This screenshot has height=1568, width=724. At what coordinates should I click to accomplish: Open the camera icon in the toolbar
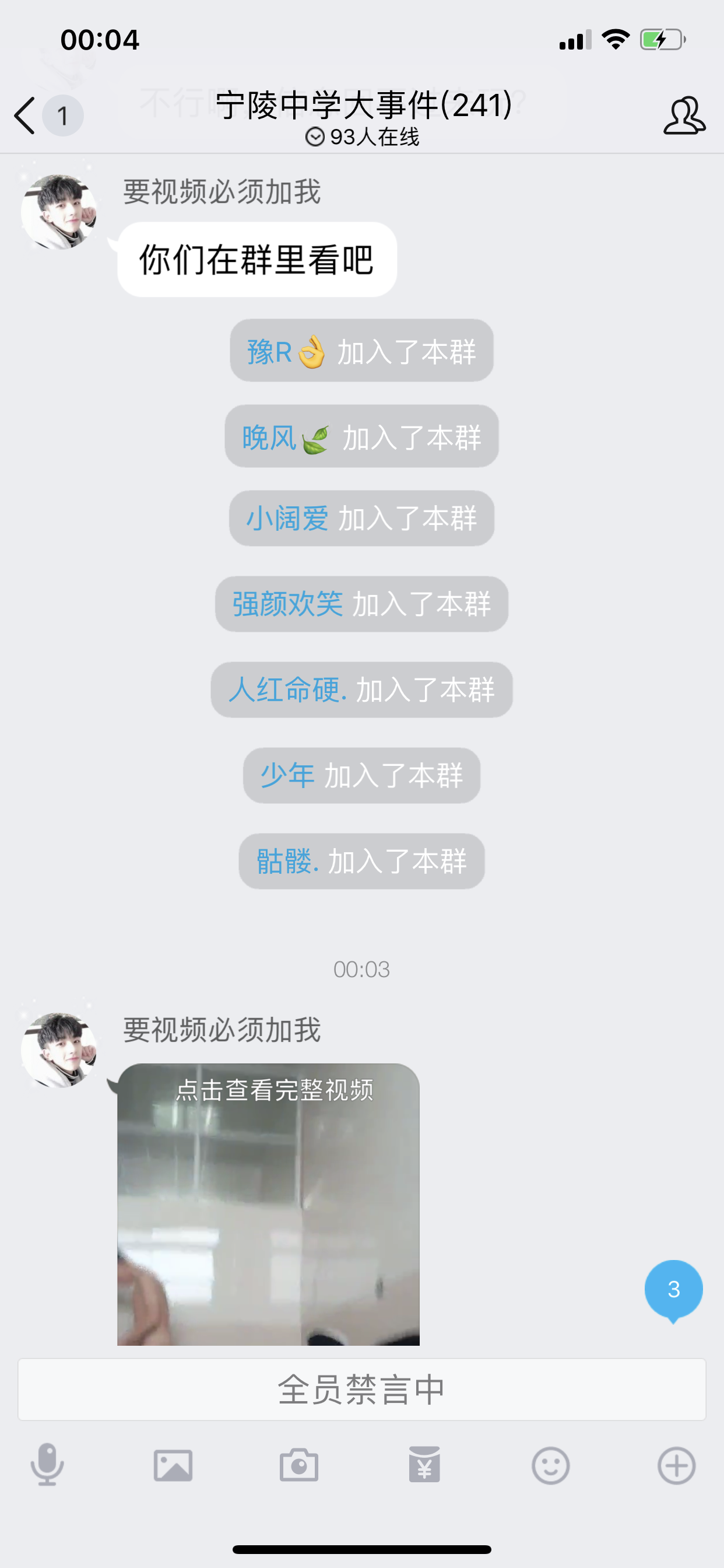[x=298, y=1466]
